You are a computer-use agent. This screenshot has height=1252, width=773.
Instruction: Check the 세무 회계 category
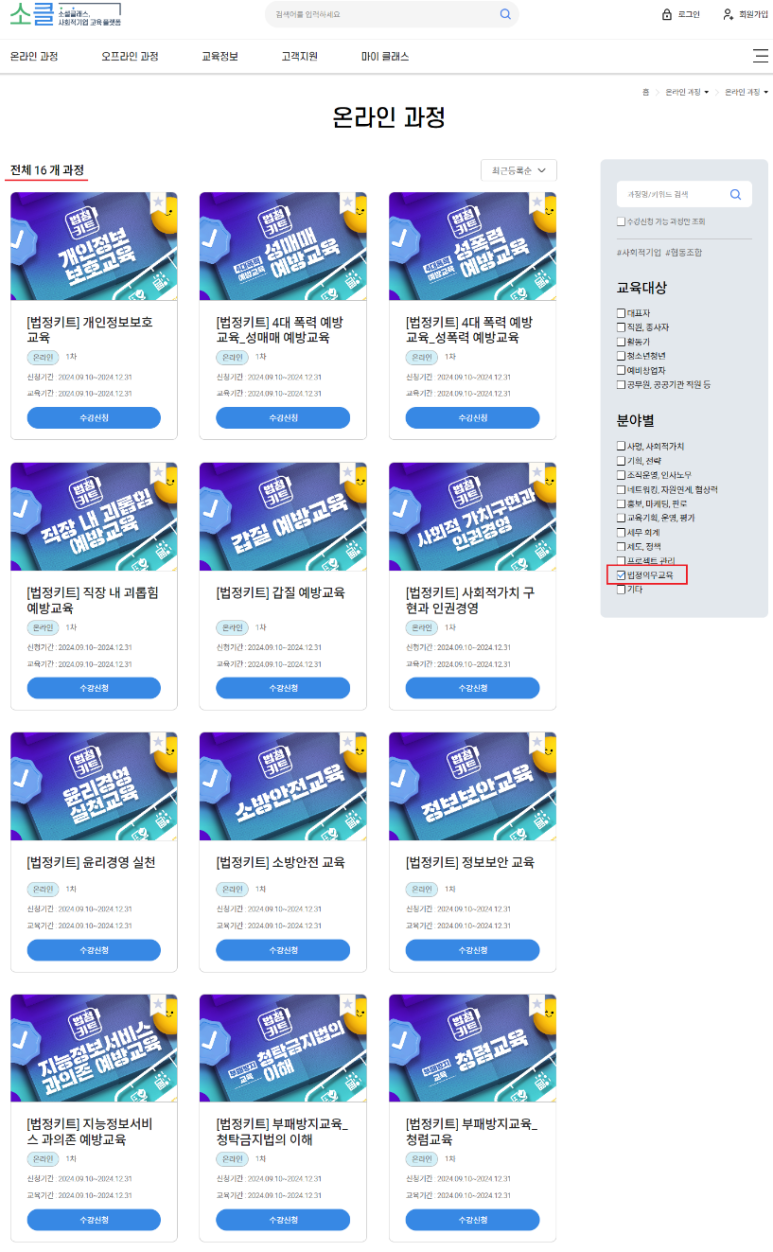(621, 533)
